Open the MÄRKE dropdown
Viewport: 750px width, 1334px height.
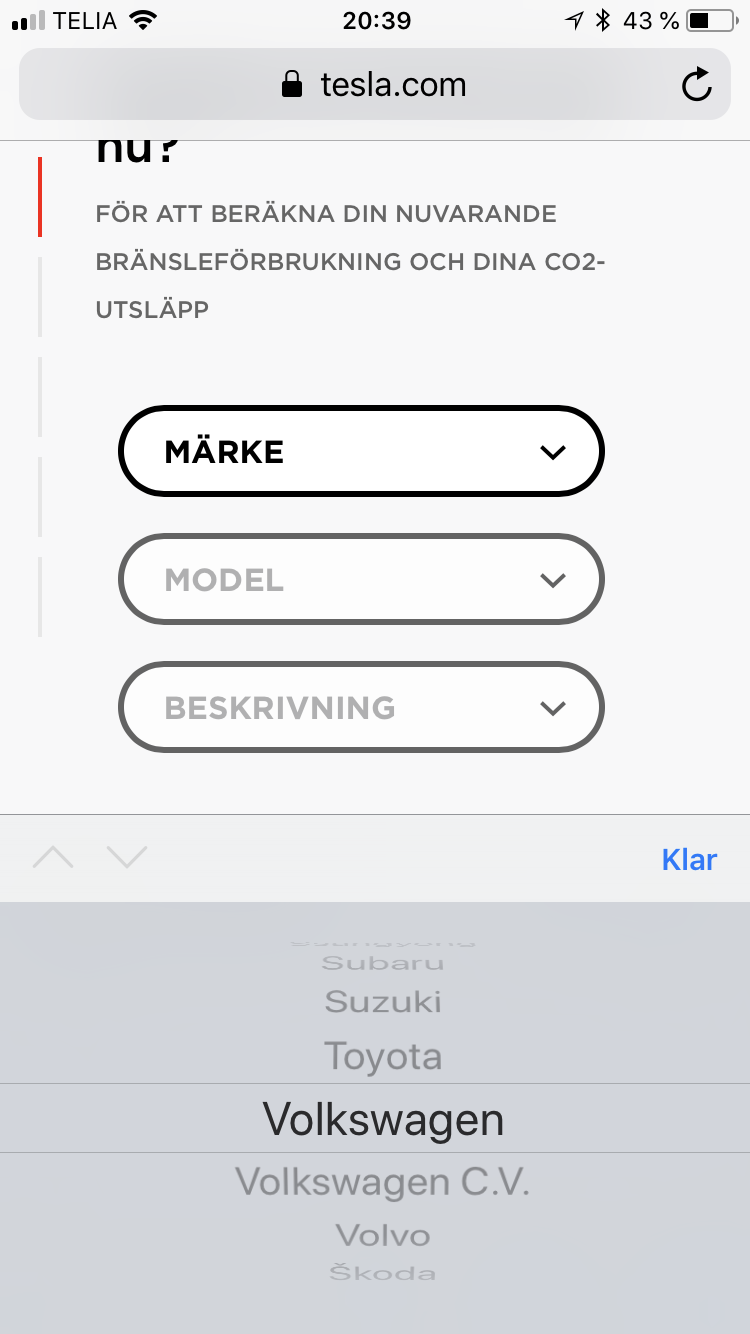pos(361,451)
